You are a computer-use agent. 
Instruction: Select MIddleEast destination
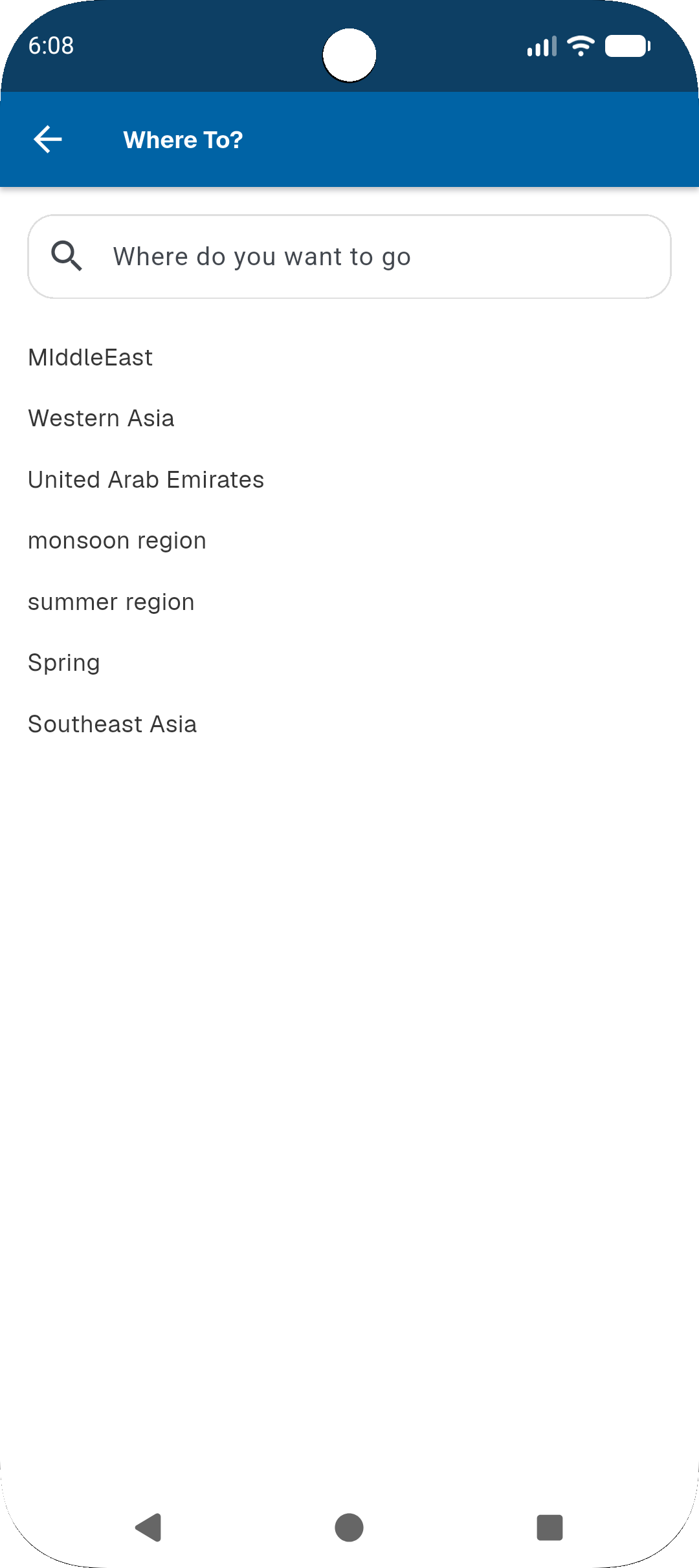(91, 358)
